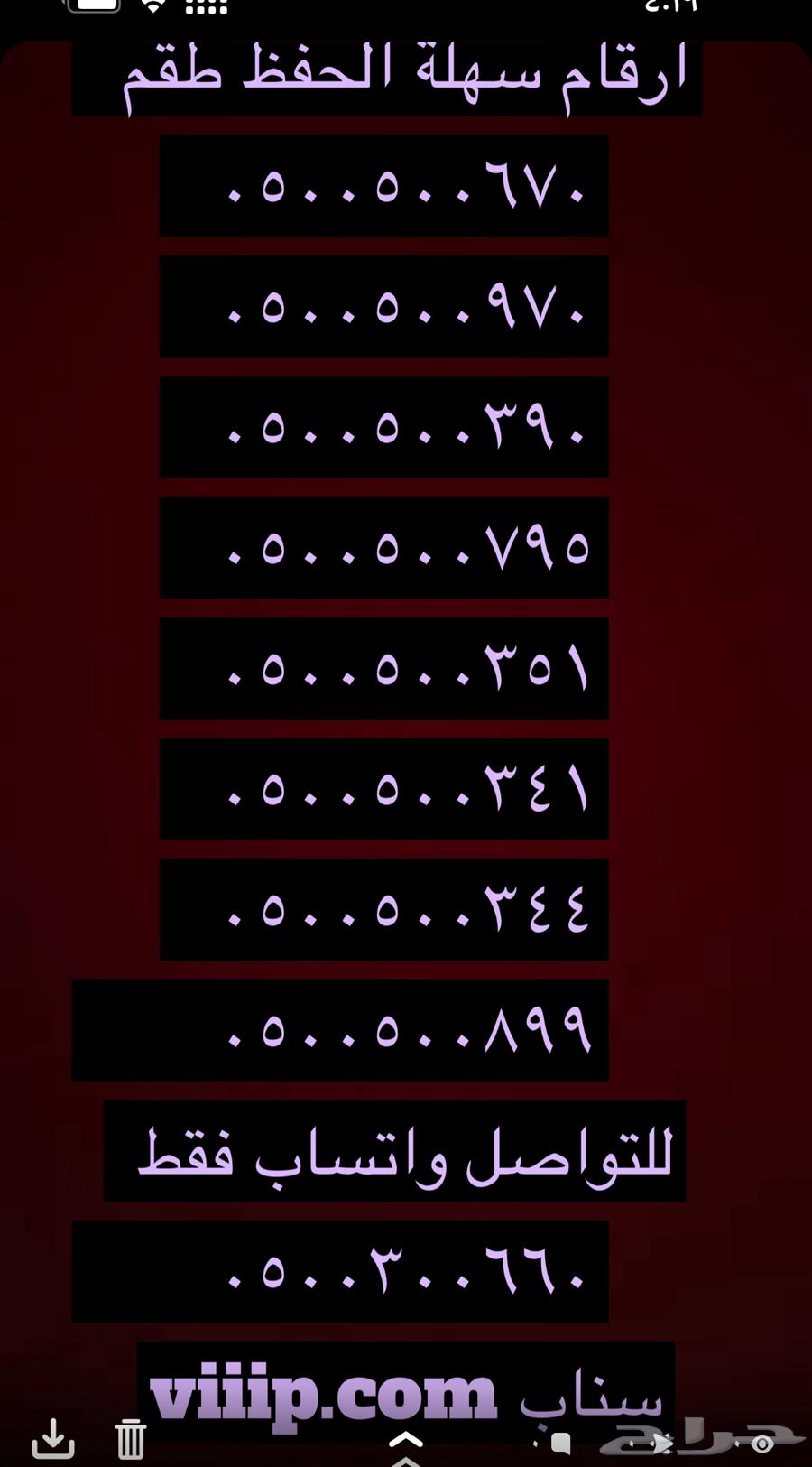Delete this snap using the trash icon
The width and height of the screenshot is (812, 1467).
pos(131,1438)
